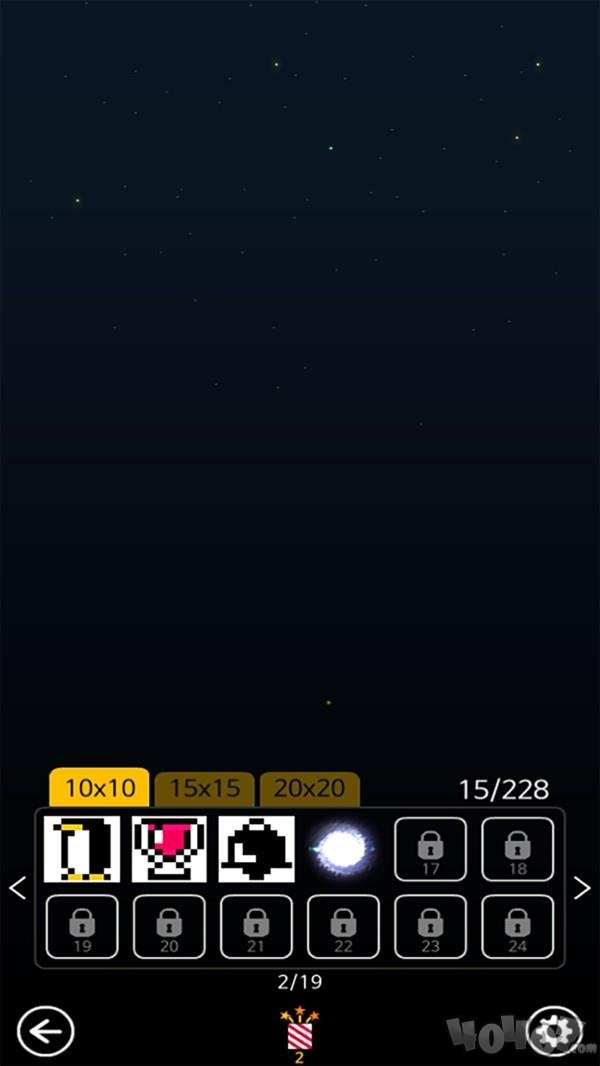Start the glowing new puzzle
This screenshot has height=1066, width=600.
(x=343, y=849)
